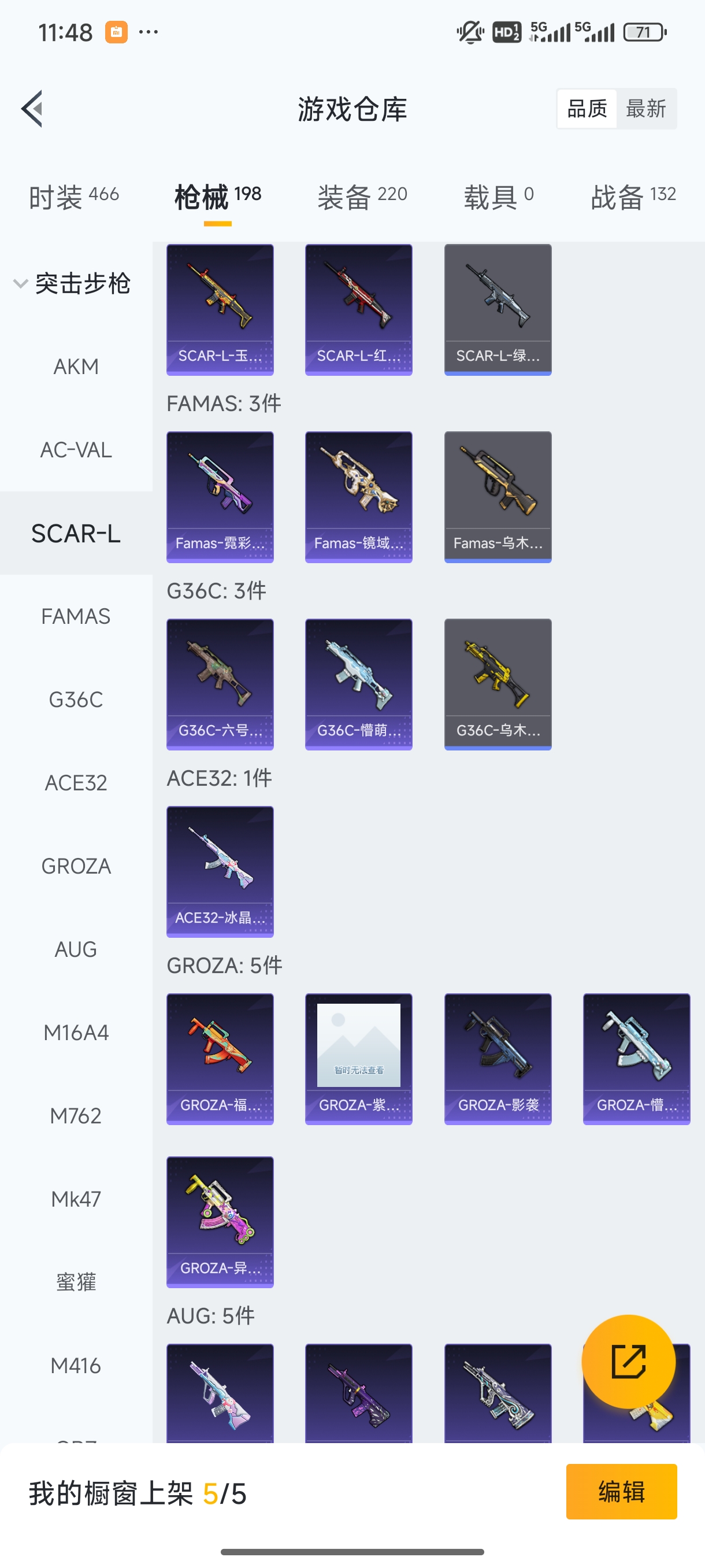Viewport: 705px width, 1568px height.
Task: Open the ACE32-冰晶… skin tile
Action: 220,871
